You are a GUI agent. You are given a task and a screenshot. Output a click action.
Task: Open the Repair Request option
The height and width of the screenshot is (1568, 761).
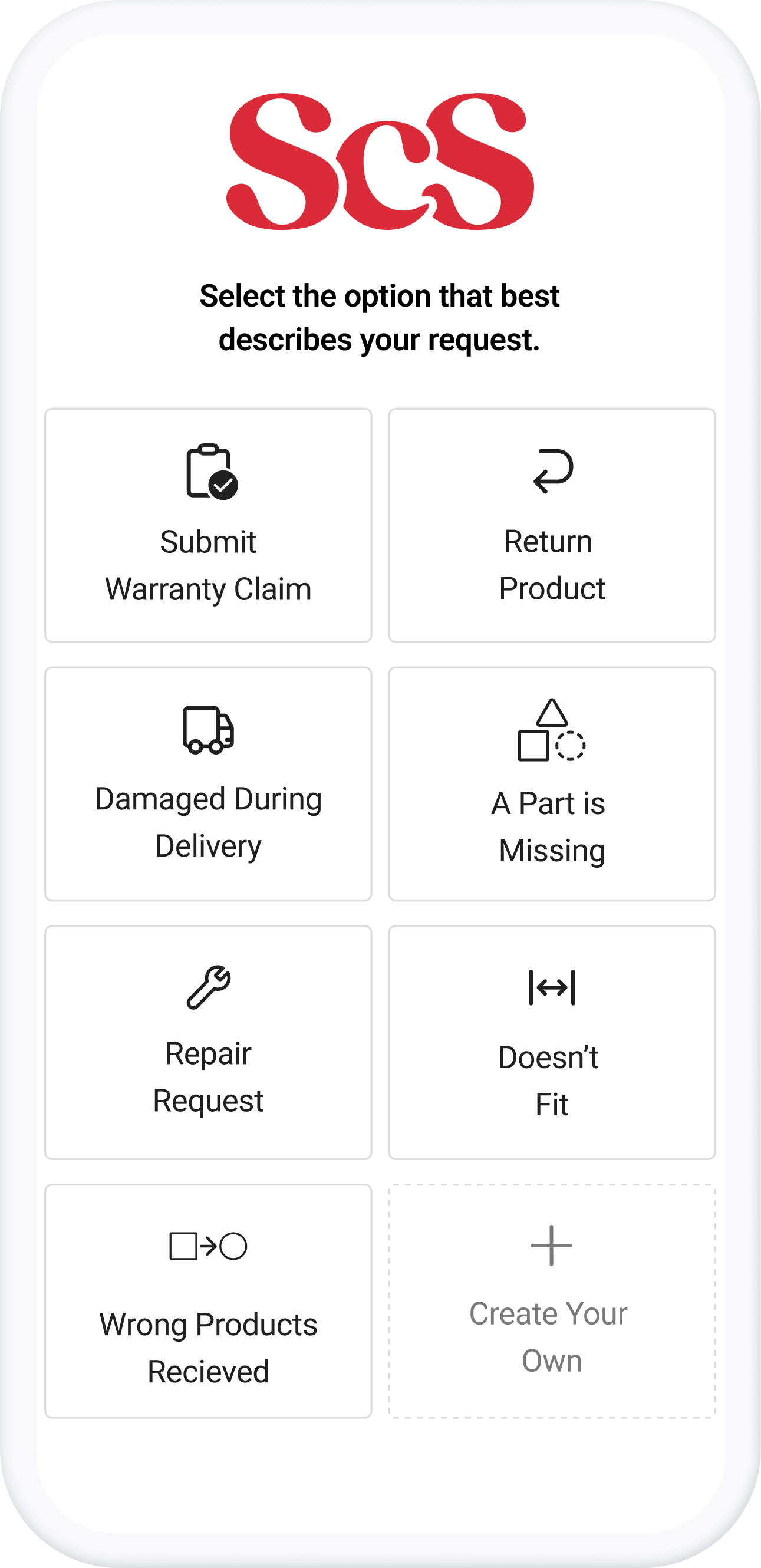(x=208, y=1043)
